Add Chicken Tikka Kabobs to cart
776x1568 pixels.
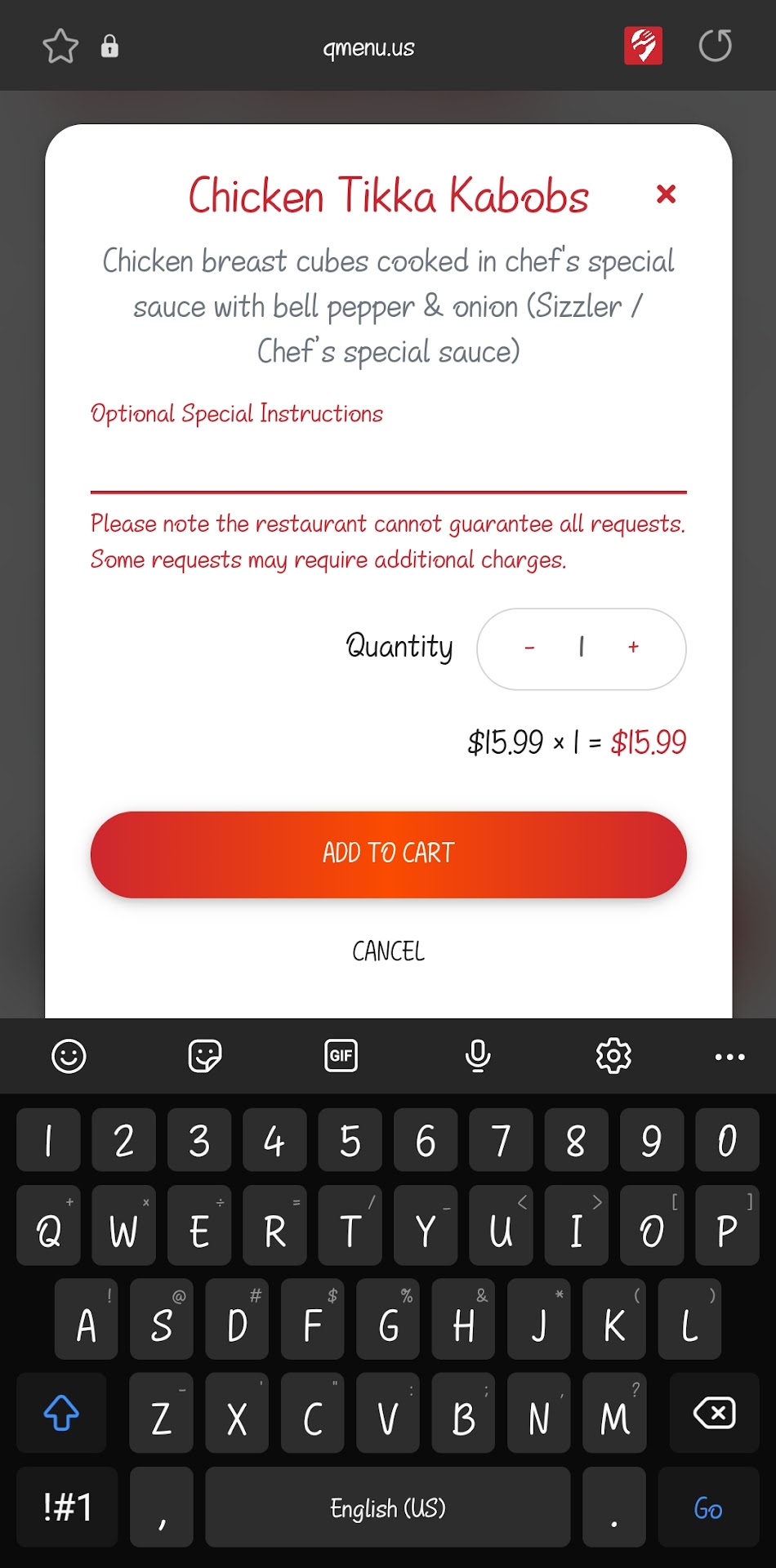click(388, 854)
